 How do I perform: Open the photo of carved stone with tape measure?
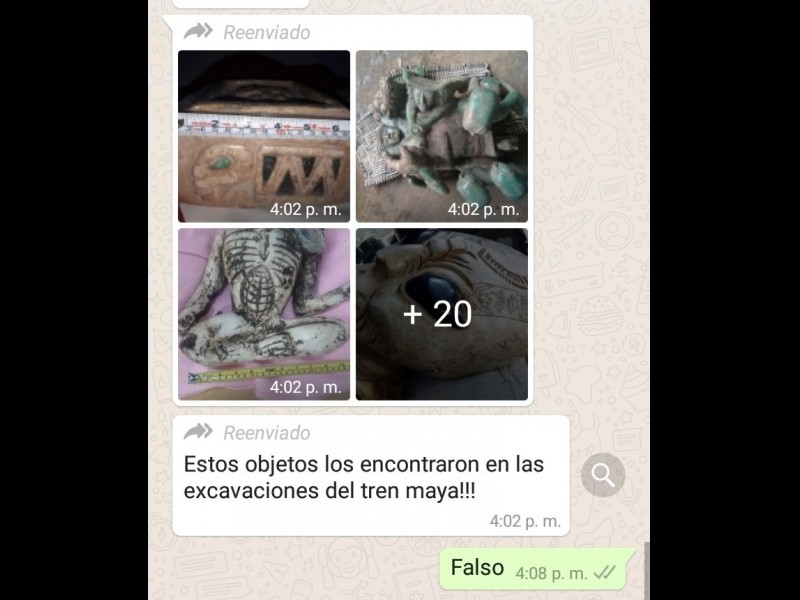click(x=264, y=136)
